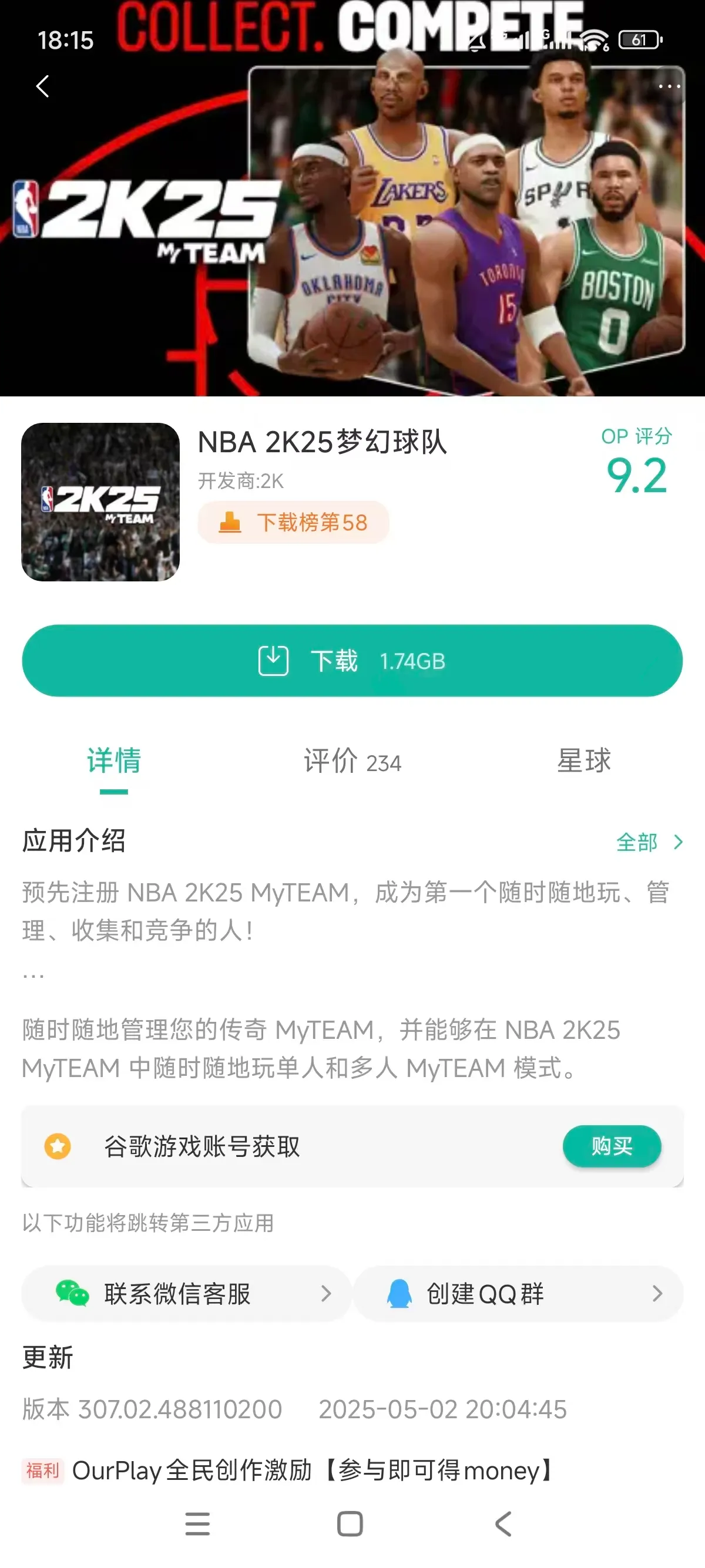Open recent apps from navigation bar

tap(197, 1524)
